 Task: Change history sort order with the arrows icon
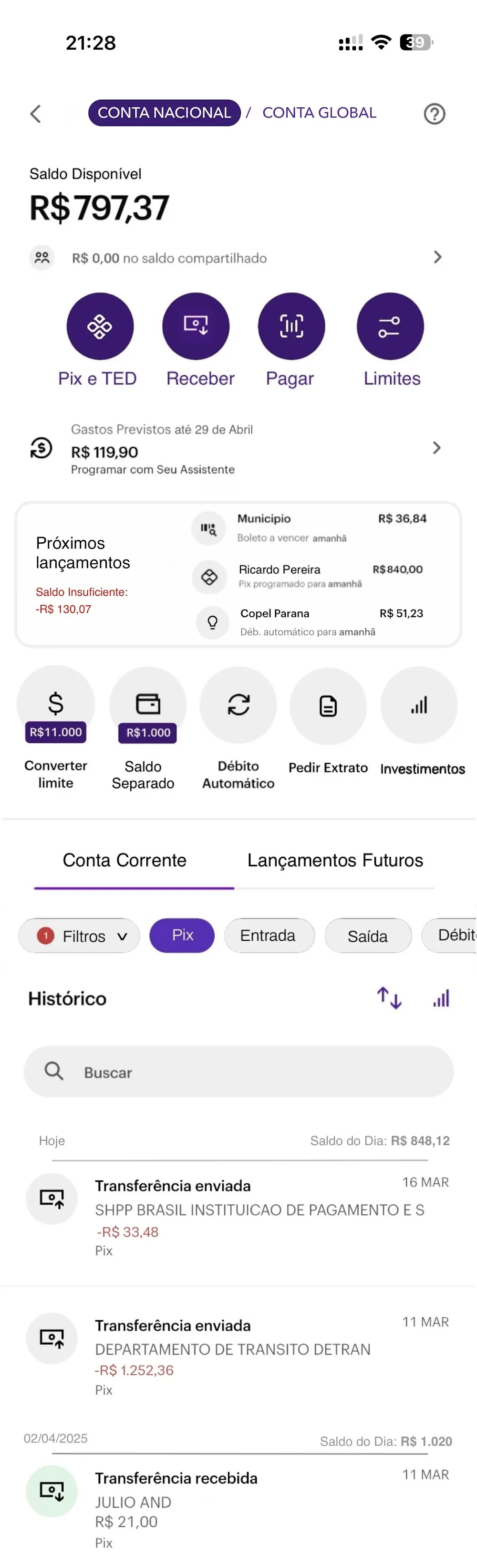pos(389,998)
